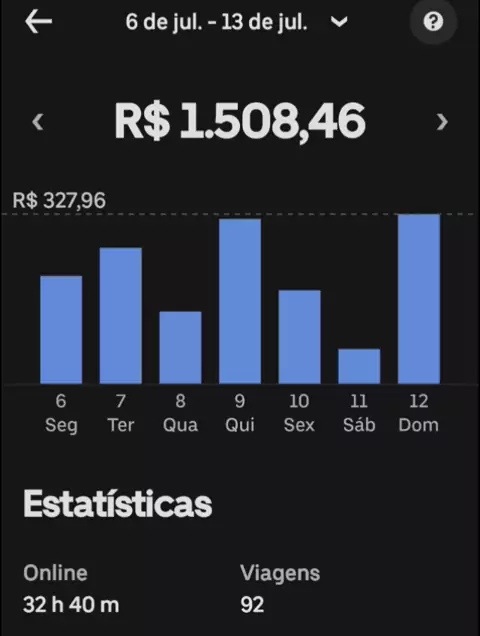Open the help question mark icon
Image resolution: width=480 pixels, height=636 pixels.
click(x=433, y=21)
